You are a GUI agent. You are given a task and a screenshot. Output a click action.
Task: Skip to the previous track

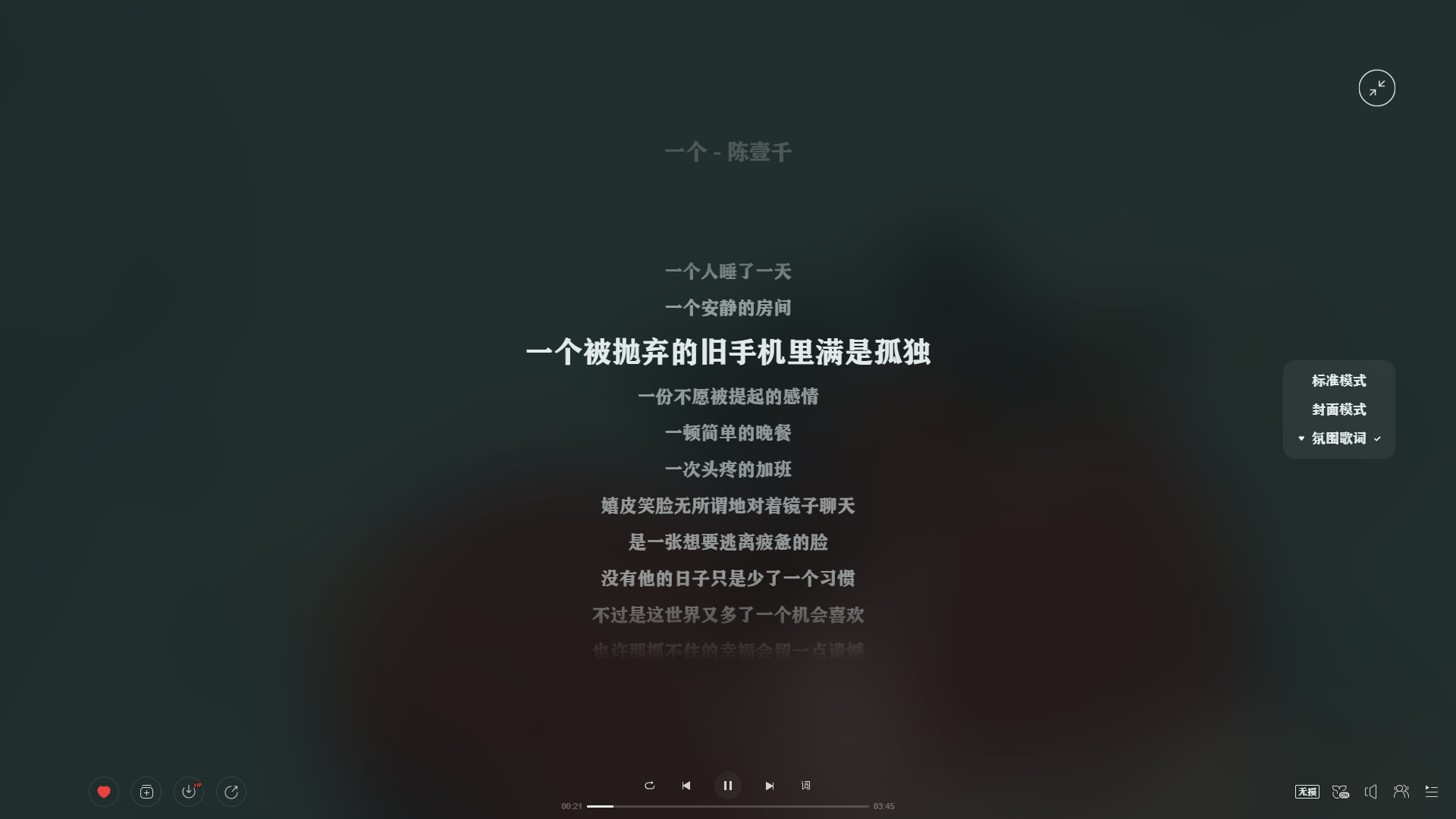coord(686,786)
